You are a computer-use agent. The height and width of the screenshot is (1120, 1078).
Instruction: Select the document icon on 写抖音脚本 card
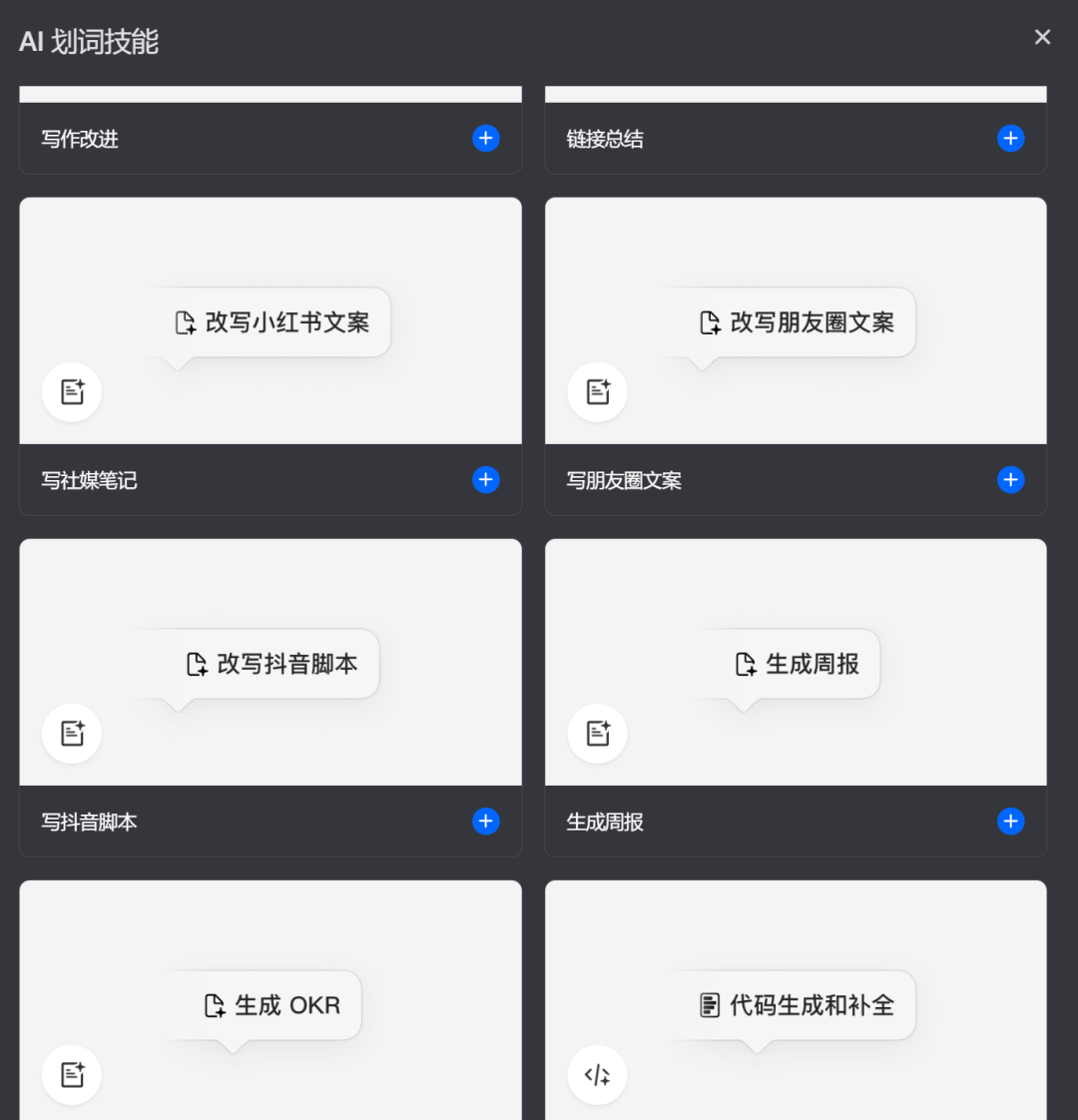[x=71, y=733]
